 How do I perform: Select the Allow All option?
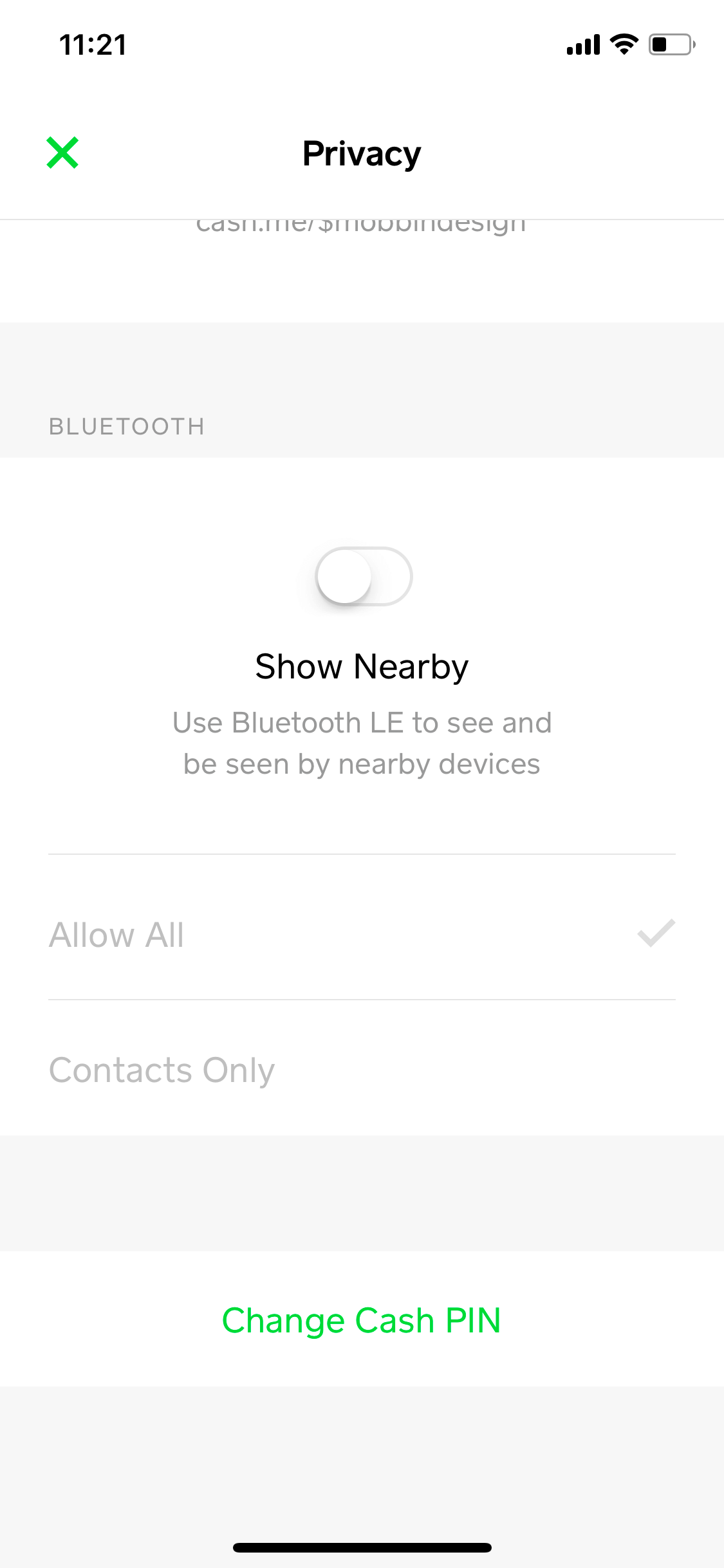tap(362, 934)
